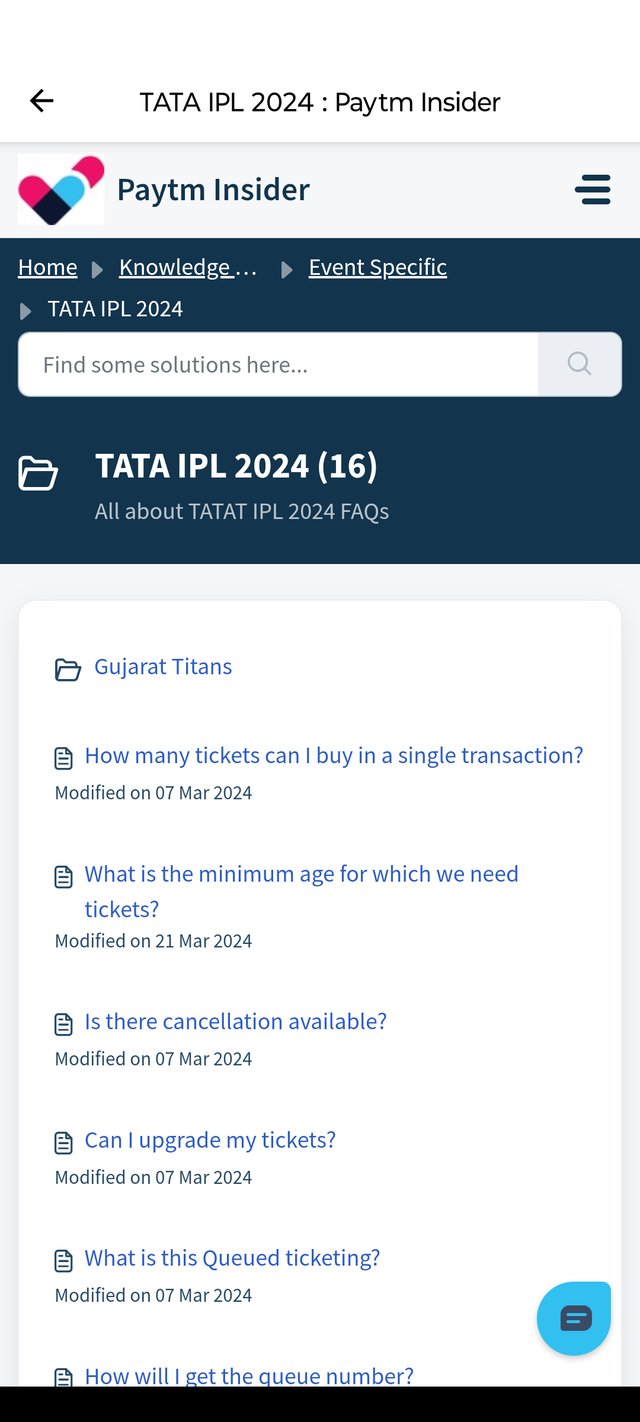Open the Knowledge breadcrumb link
Viewport: 640px width, 1422px height.
coord(188,267)
